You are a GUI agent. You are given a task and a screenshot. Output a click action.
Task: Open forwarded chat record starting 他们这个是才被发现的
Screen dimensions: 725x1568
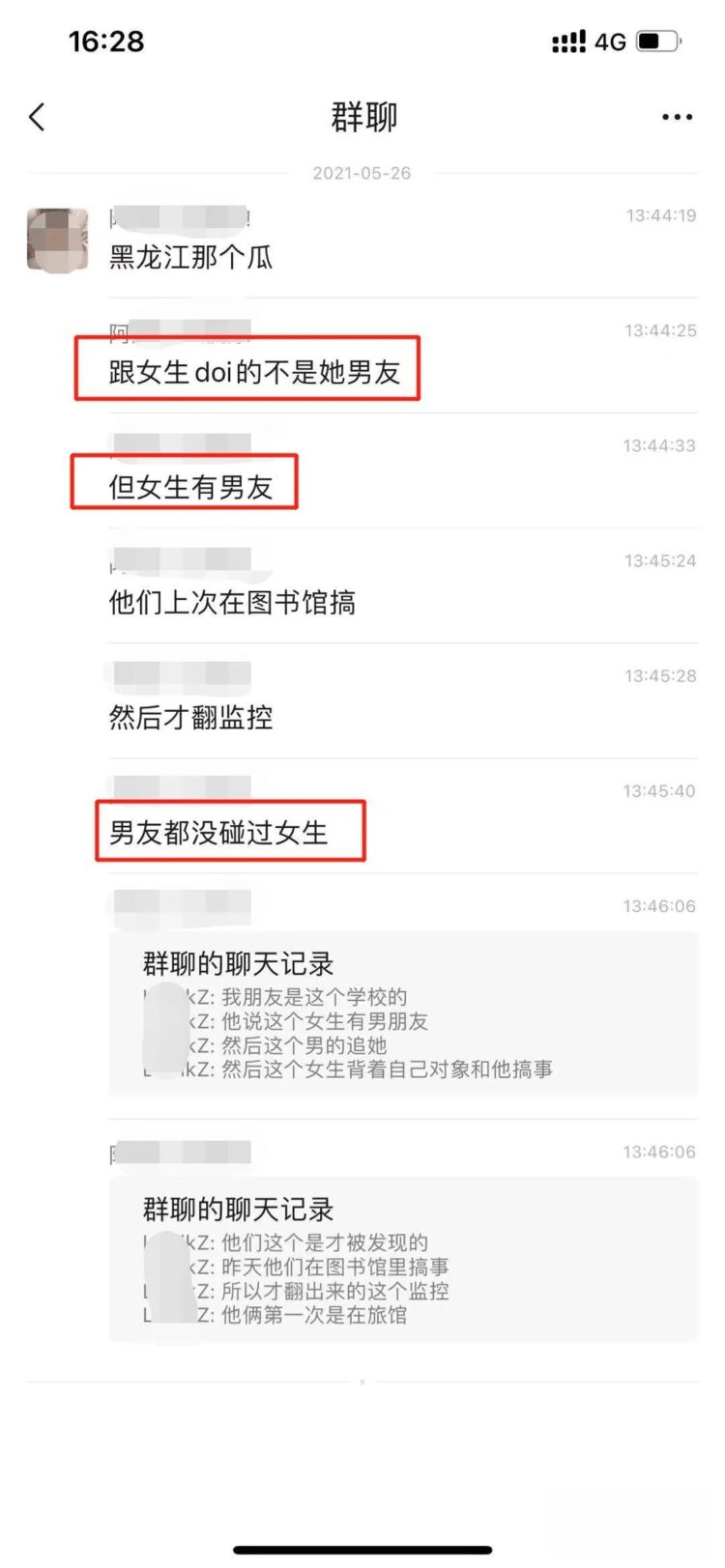pyautogui.click(x=403, y=1260)
